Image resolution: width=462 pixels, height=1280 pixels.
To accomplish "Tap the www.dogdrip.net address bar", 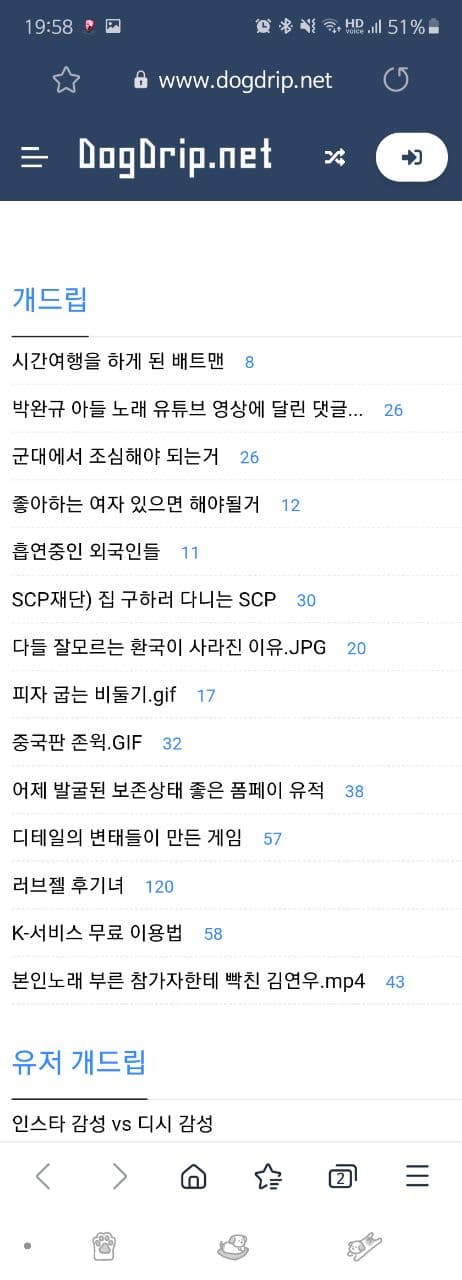I will 232,80.
